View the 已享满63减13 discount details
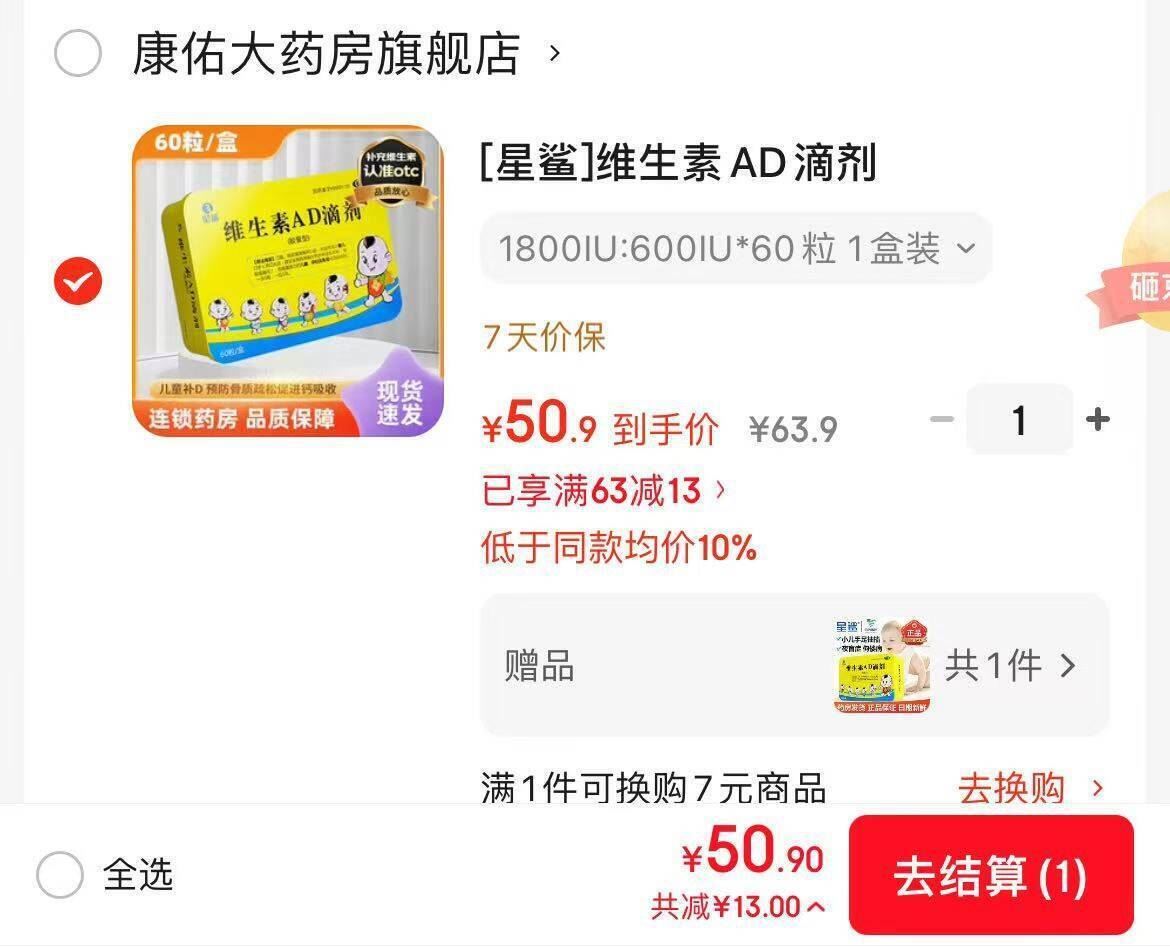Screen dimensions: 1170x947 pyautogui.click(x=604, y=491)
